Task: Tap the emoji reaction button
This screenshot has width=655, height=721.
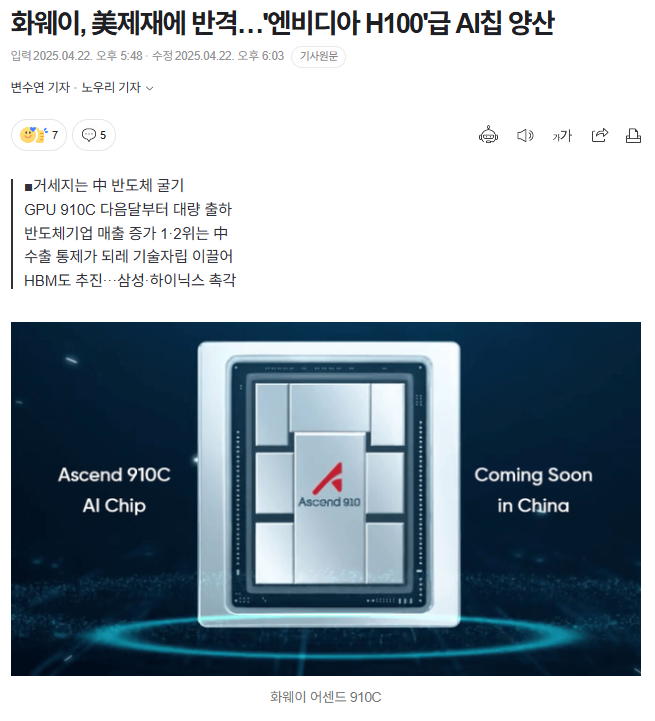Action: (39, 135)
